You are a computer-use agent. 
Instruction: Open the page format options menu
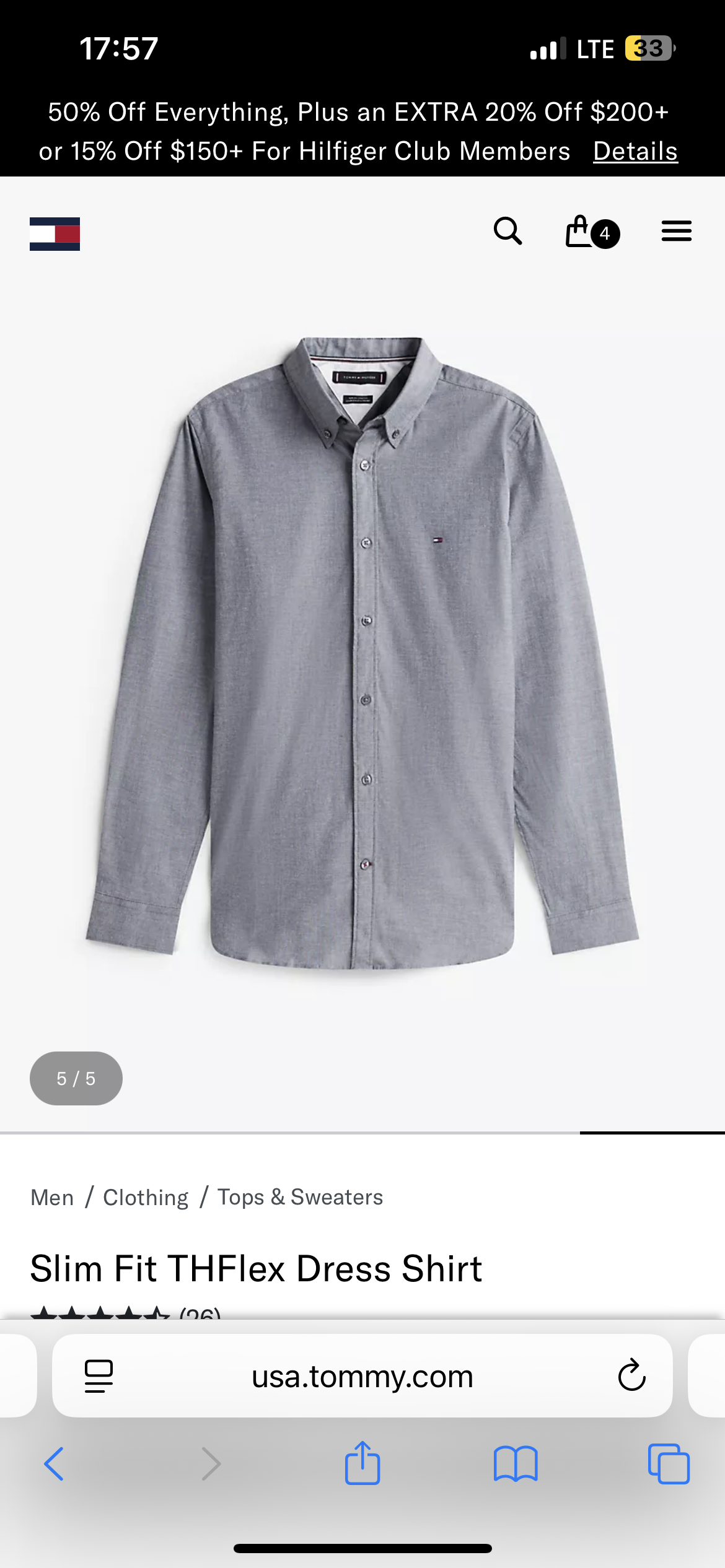click(x=99, y=1376)
